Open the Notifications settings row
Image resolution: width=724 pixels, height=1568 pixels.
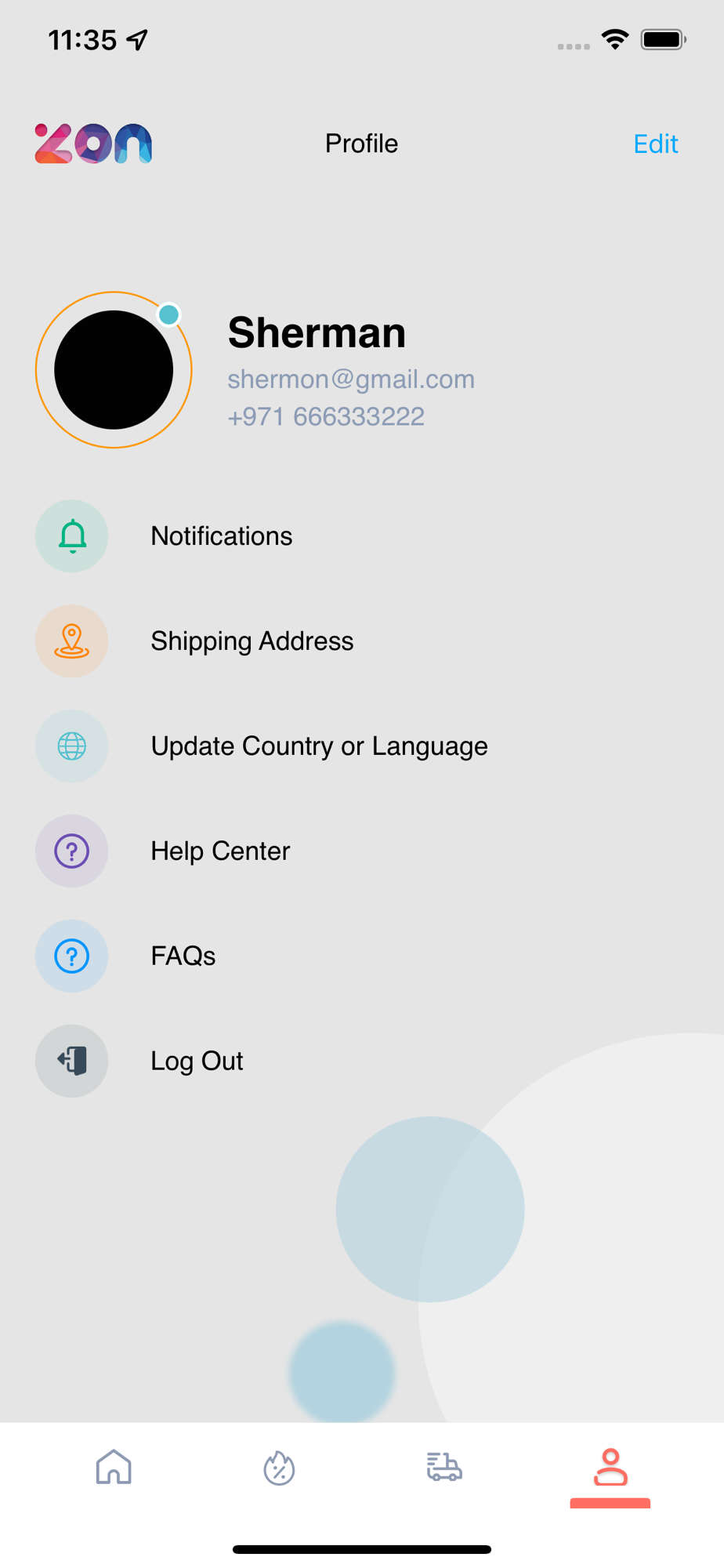click(362, 536)
